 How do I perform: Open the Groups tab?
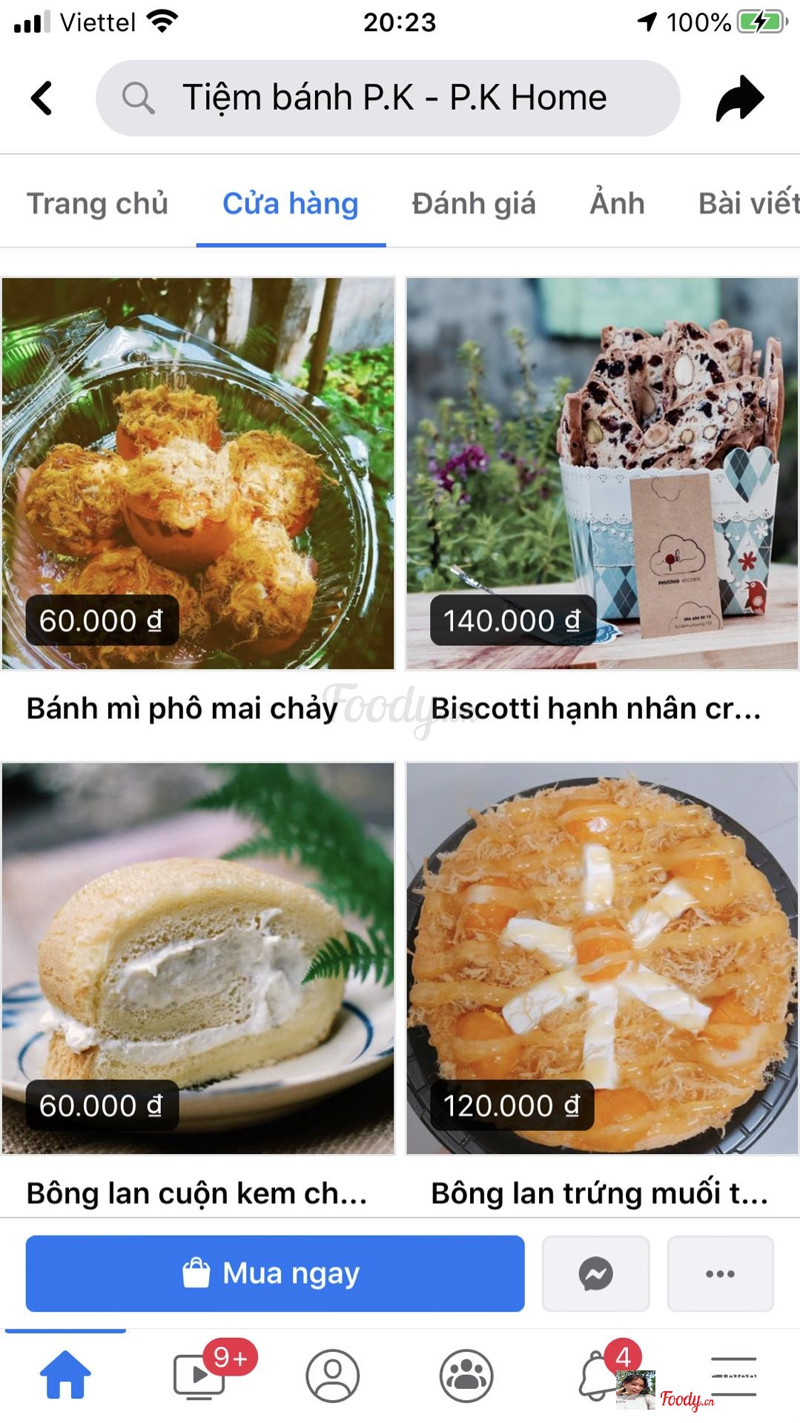(466, 1377)
